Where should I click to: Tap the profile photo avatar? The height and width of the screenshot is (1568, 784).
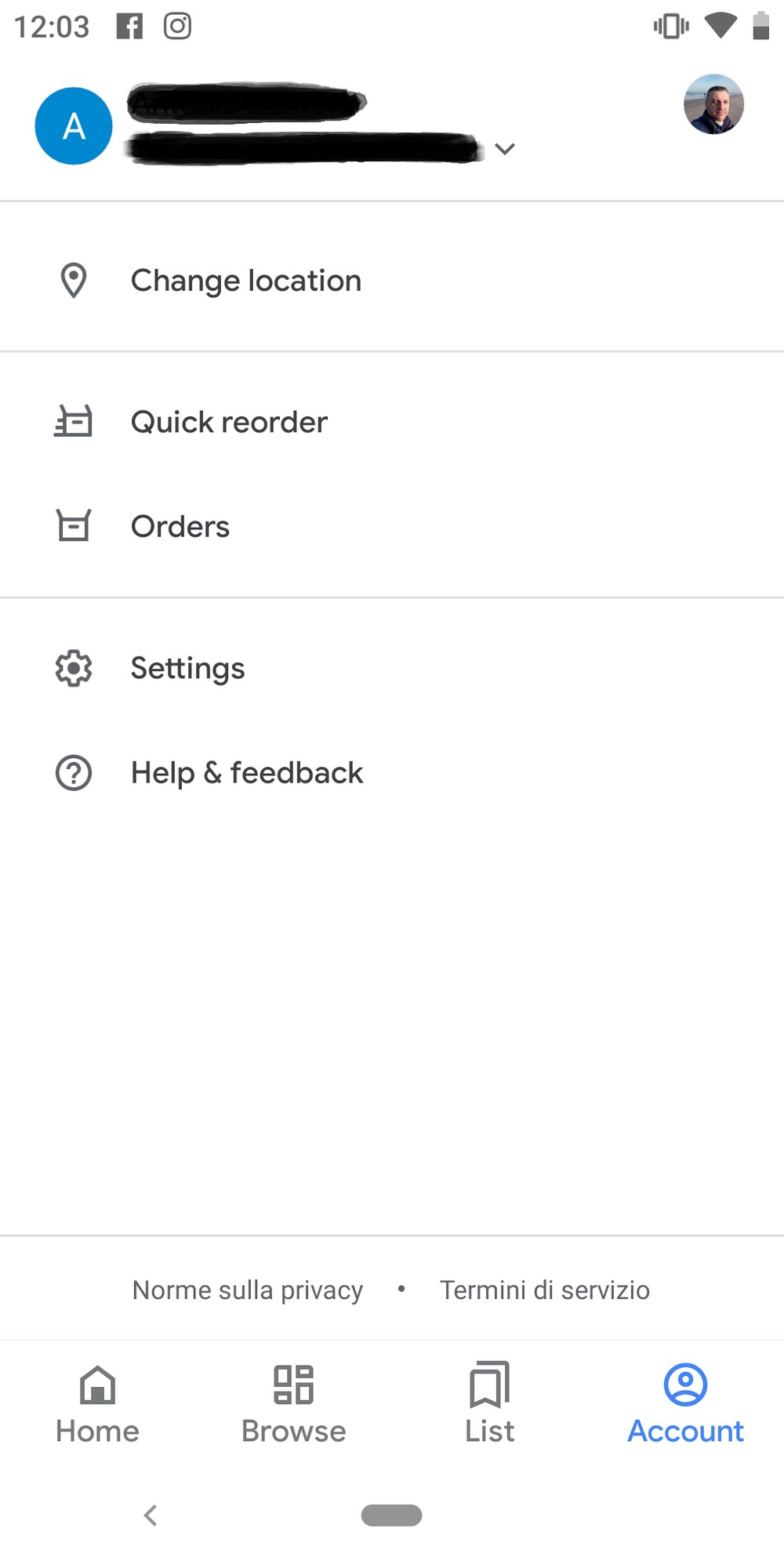[x=713, y=104]
